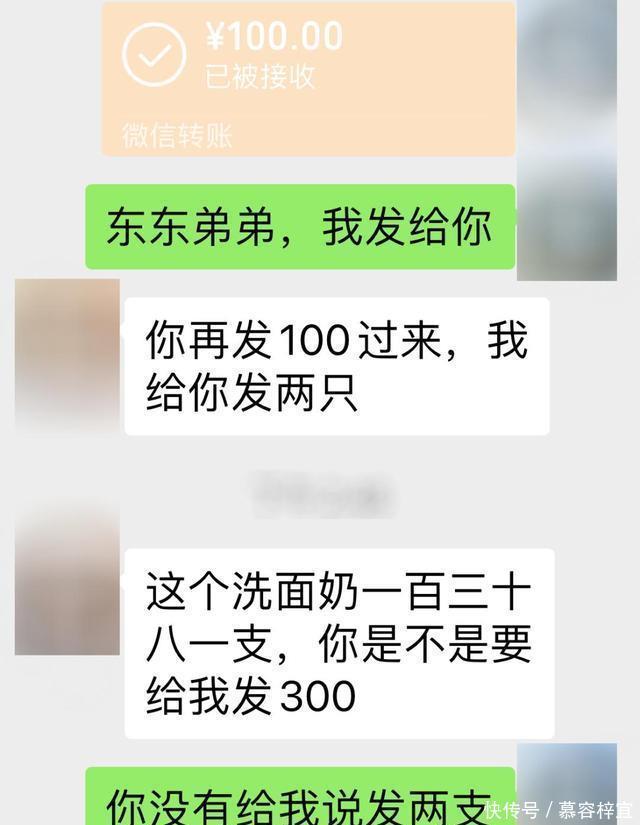The image size is (640, 825).
Task: Tap avatar beside '这个洗面奶一百三十八一支' message
Action: pos(67,580)
